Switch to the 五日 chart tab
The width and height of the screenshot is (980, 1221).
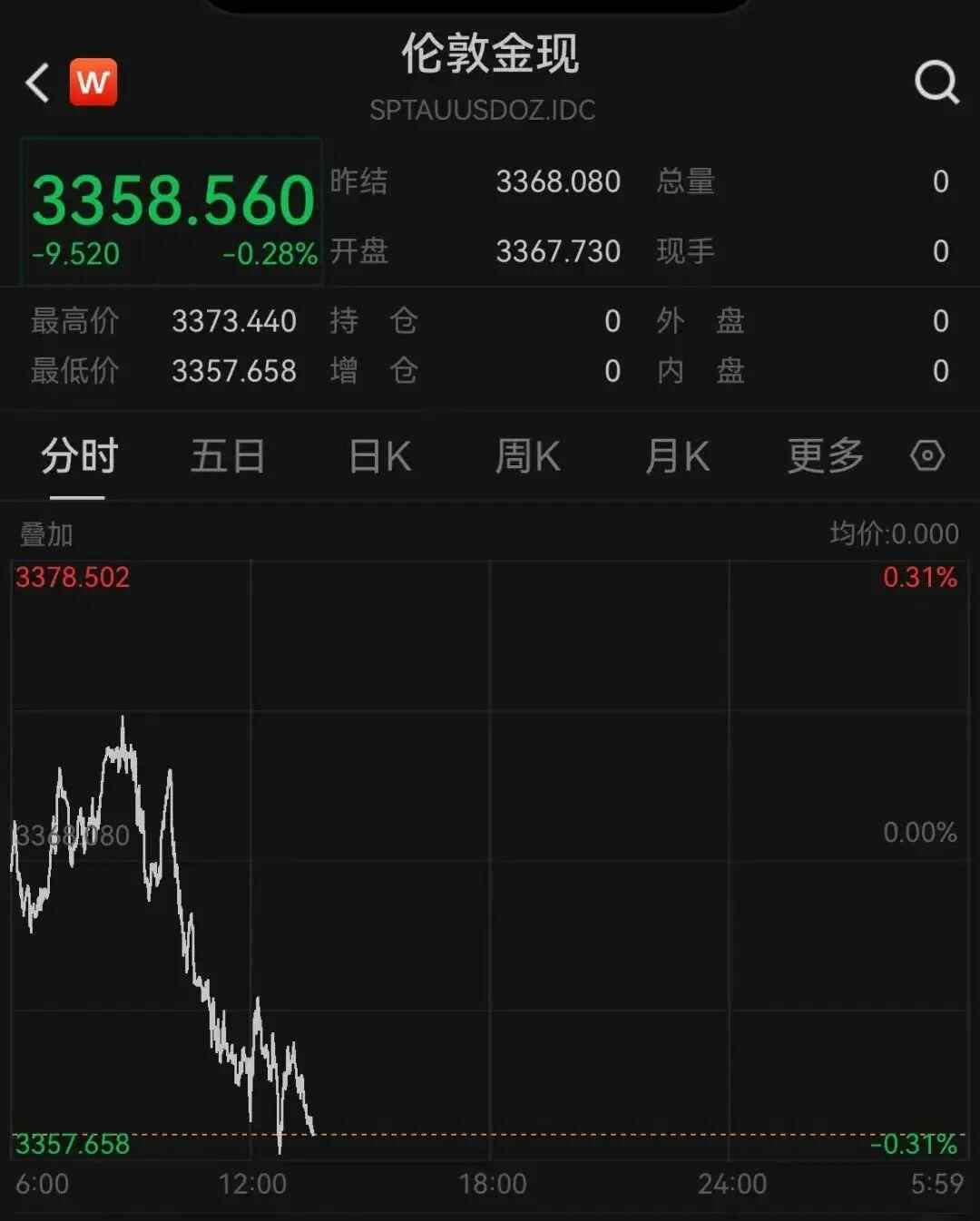coord(227,456)
